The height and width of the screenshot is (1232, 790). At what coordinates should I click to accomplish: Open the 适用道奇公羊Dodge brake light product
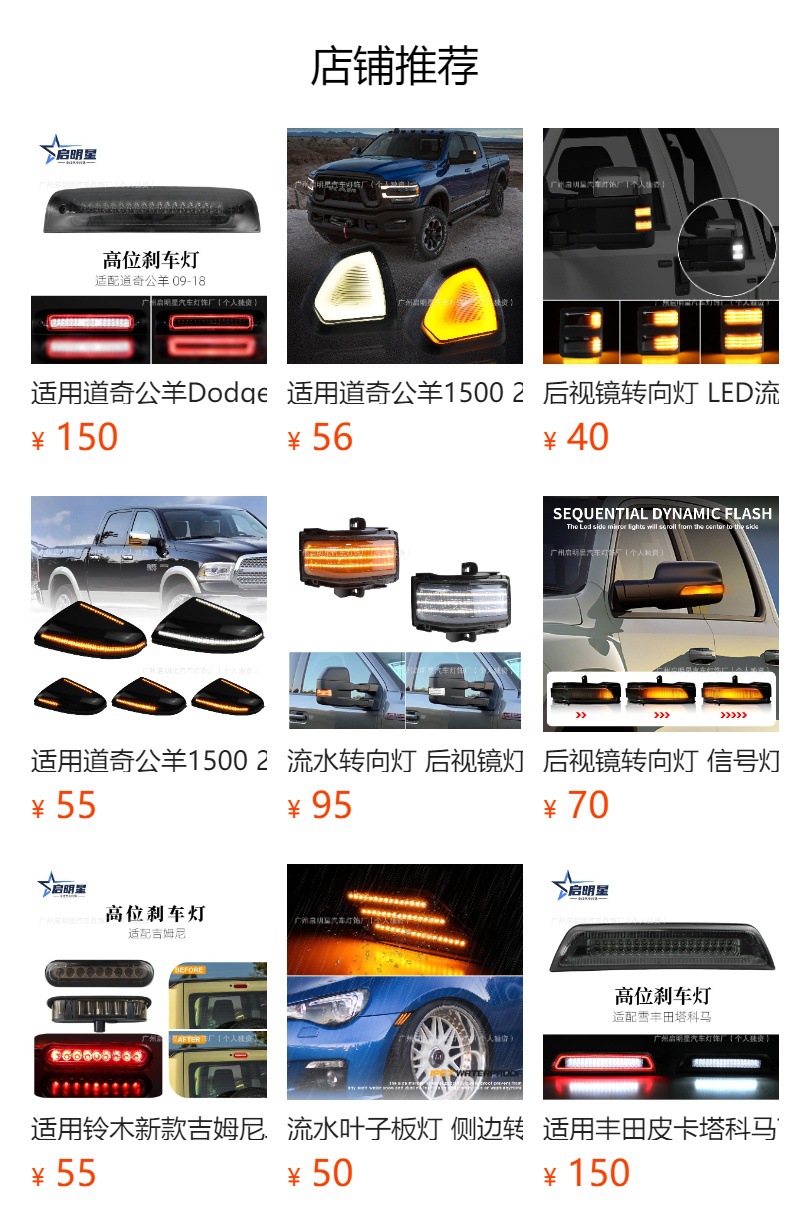click(x=149, y=246)
